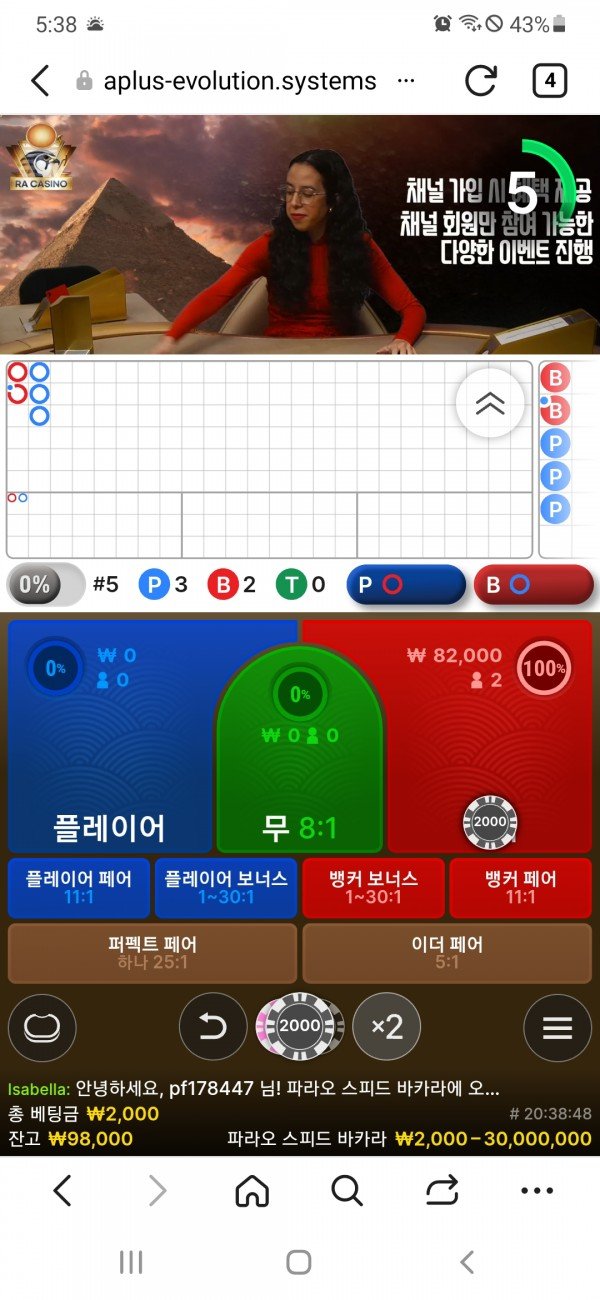Go to the browser home page

[x=252, y=1190]
